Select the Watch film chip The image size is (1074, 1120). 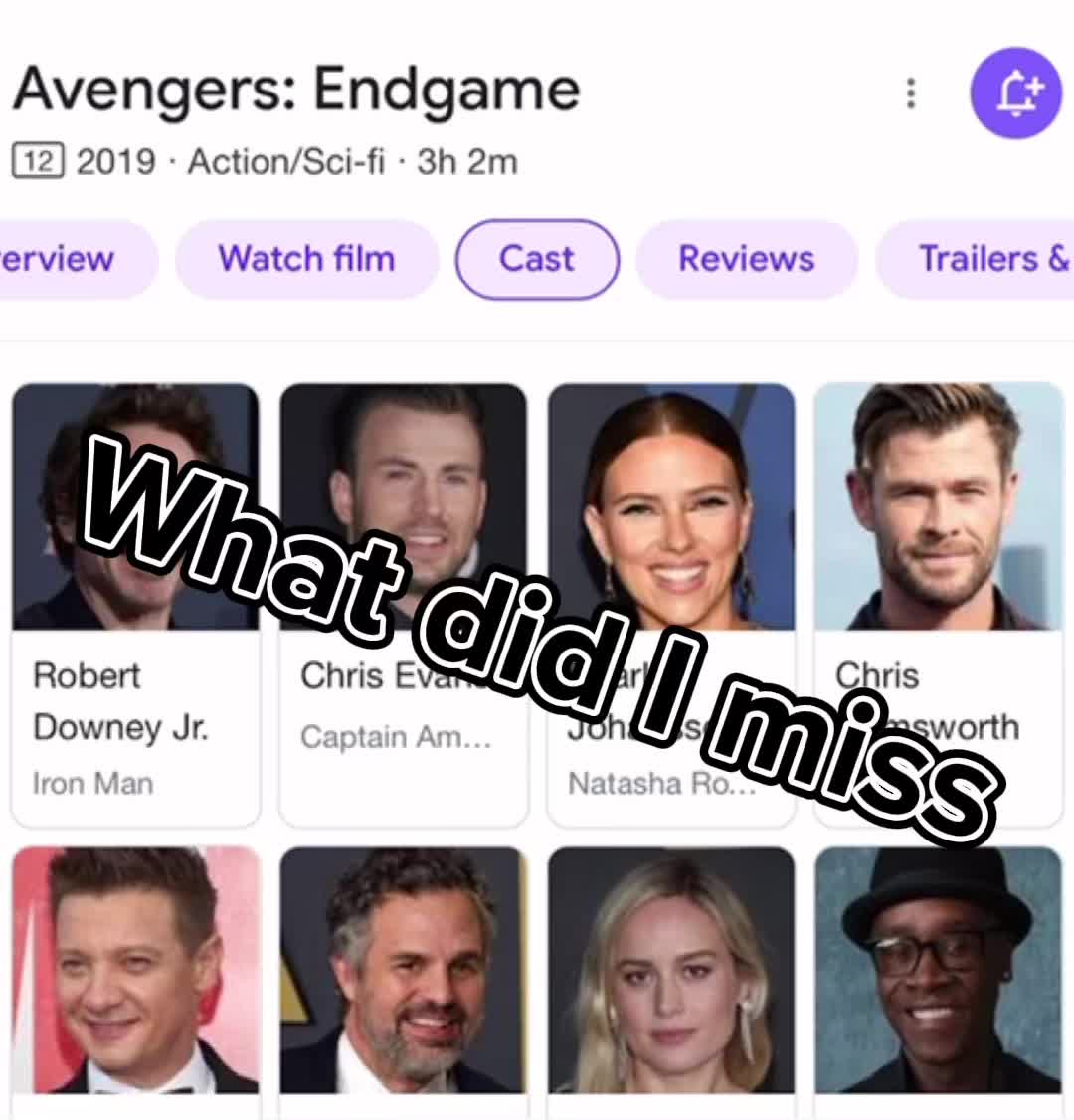(306, 259)
